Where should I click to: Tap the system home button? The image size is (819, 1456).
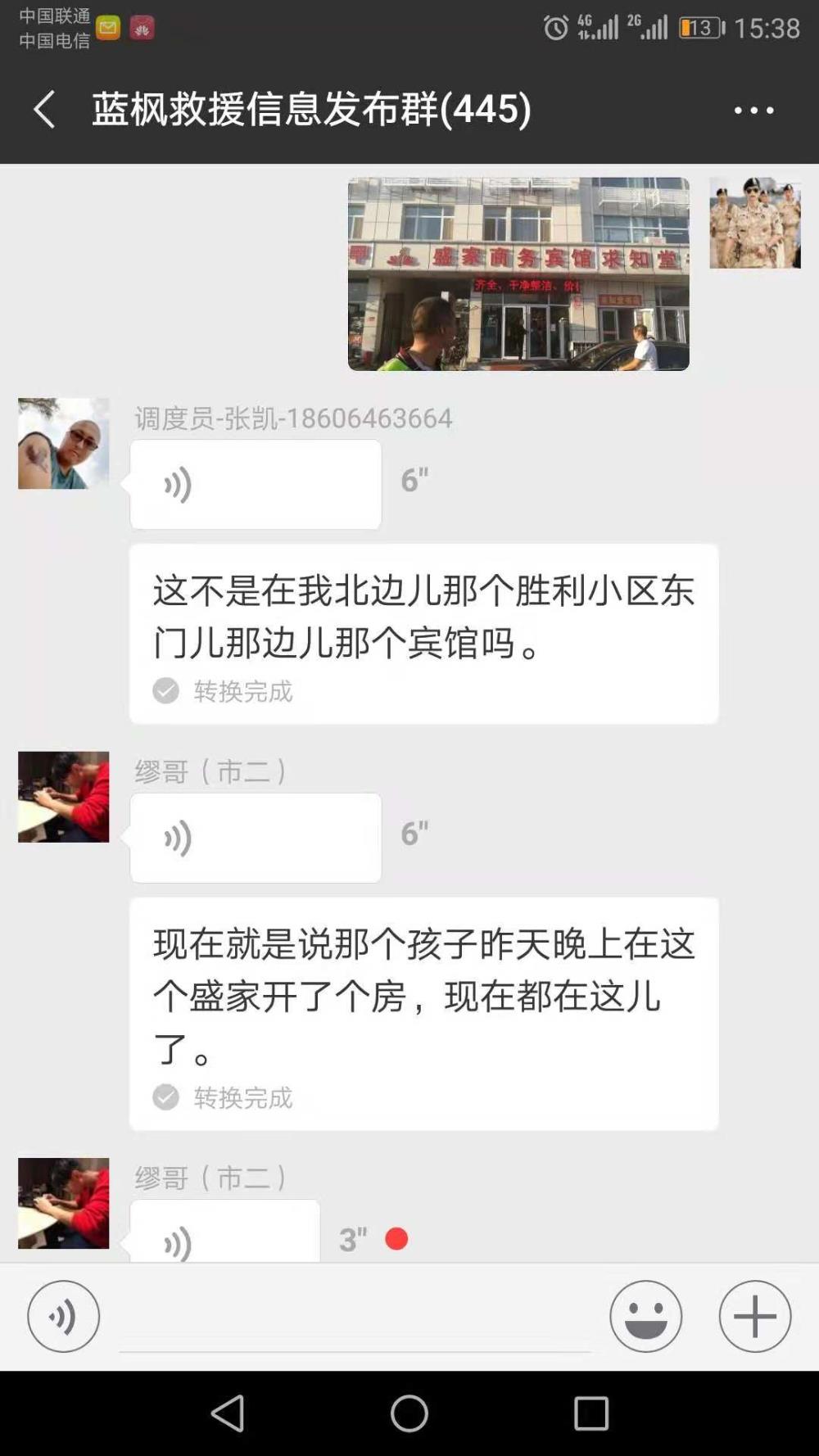(409, 1413)
